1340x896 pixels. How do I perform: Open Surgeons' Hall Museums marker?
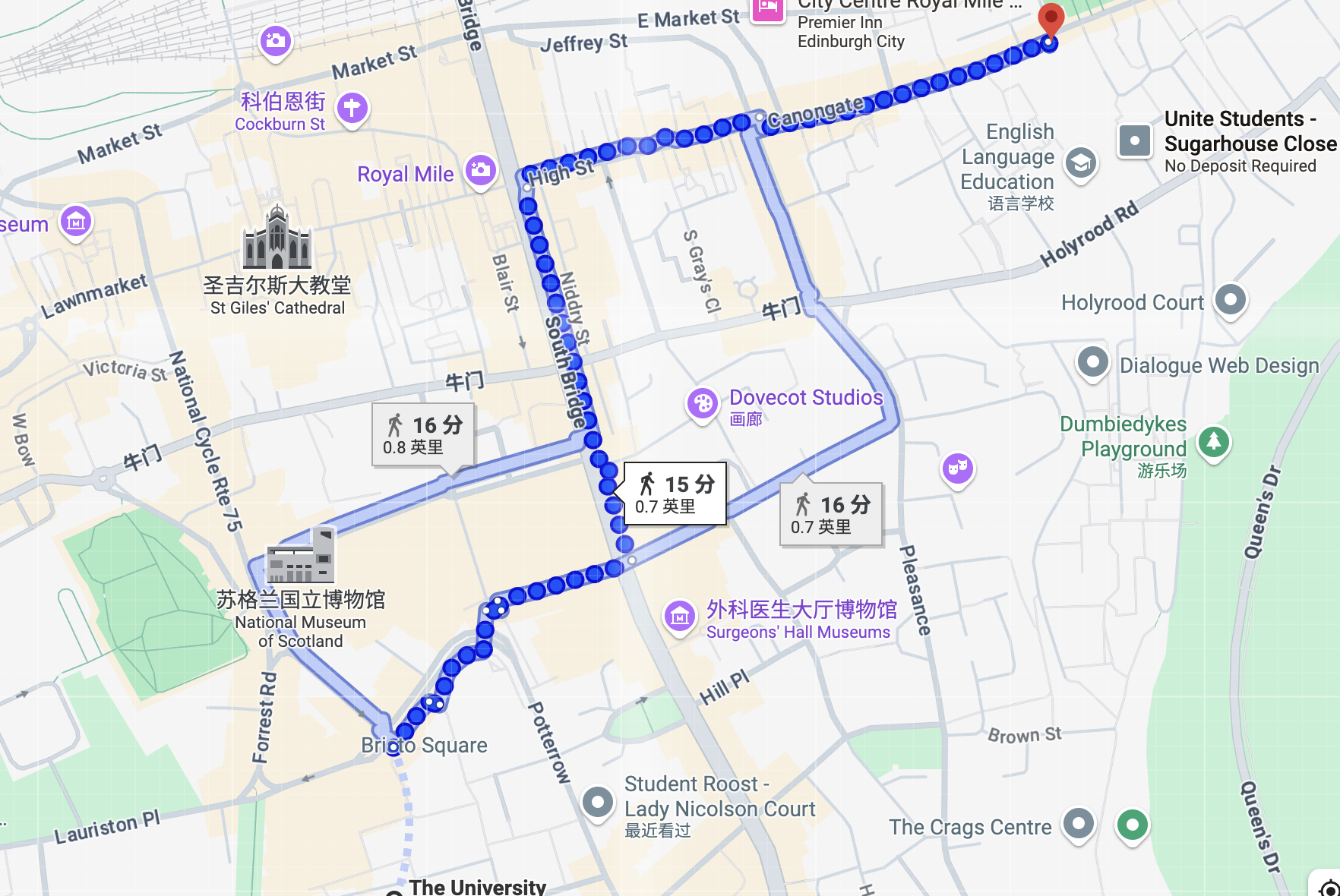tap(680, 617)
